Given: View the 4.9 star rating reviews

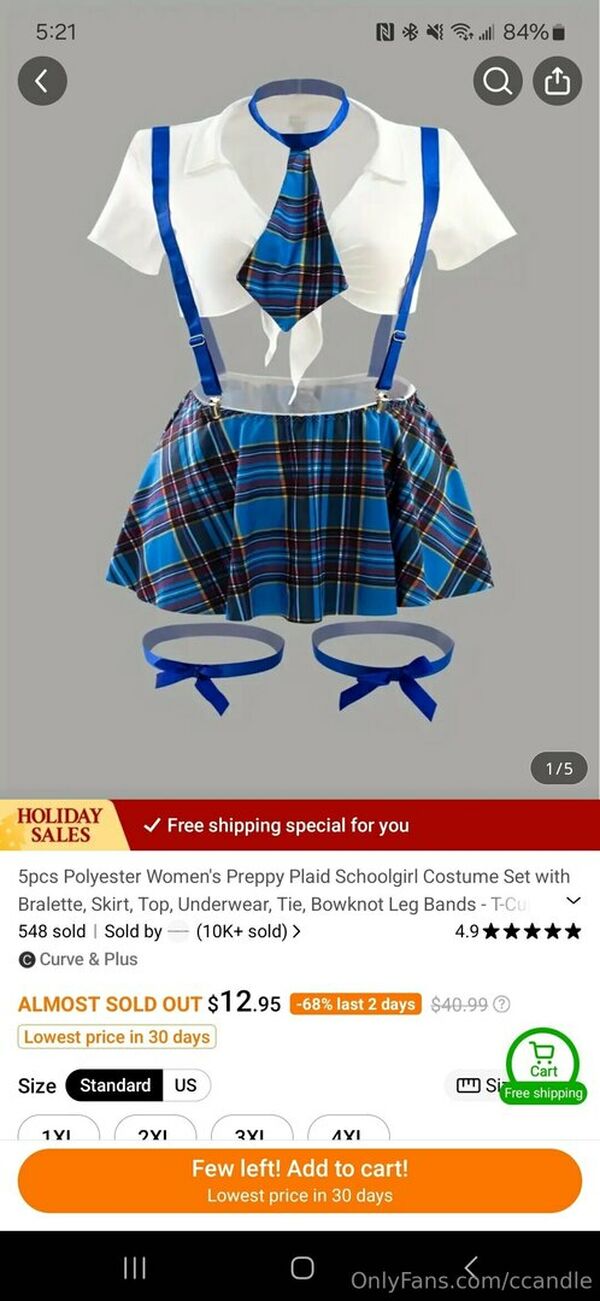Looking at the screenshot, I should (517, 931).
